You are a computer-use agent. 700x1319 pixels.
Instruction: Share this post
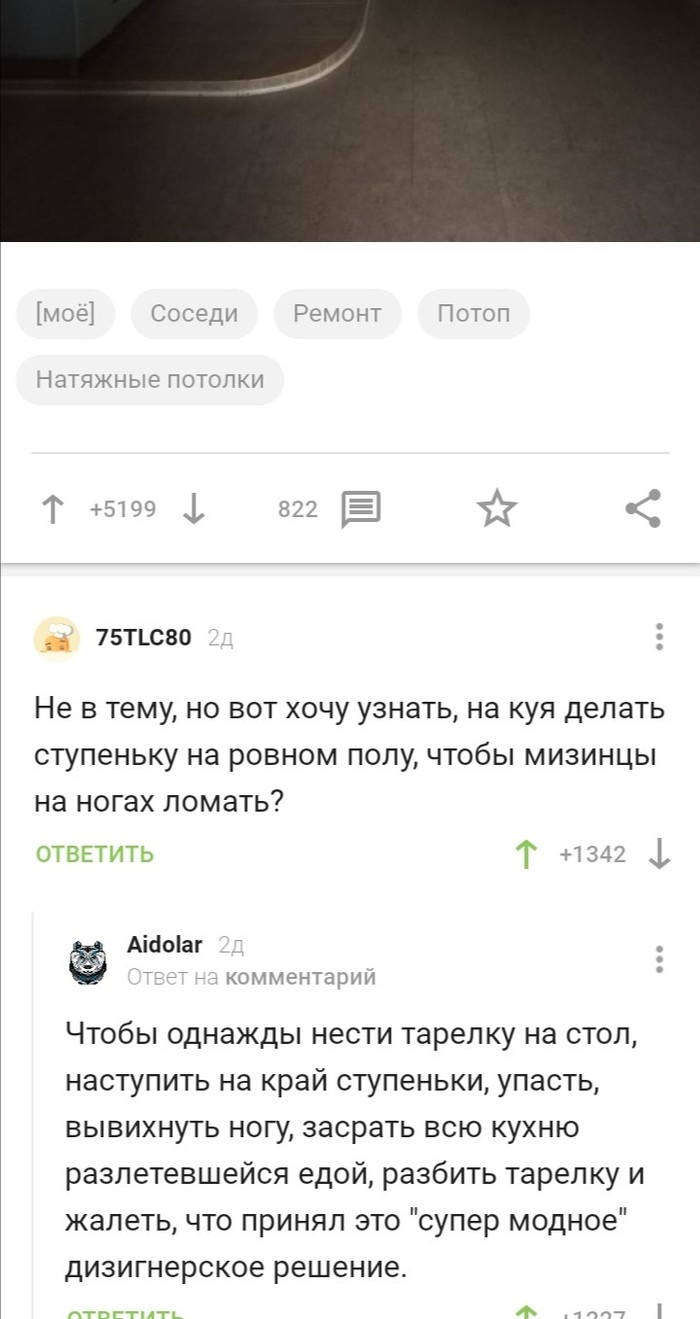coord(643,509)
